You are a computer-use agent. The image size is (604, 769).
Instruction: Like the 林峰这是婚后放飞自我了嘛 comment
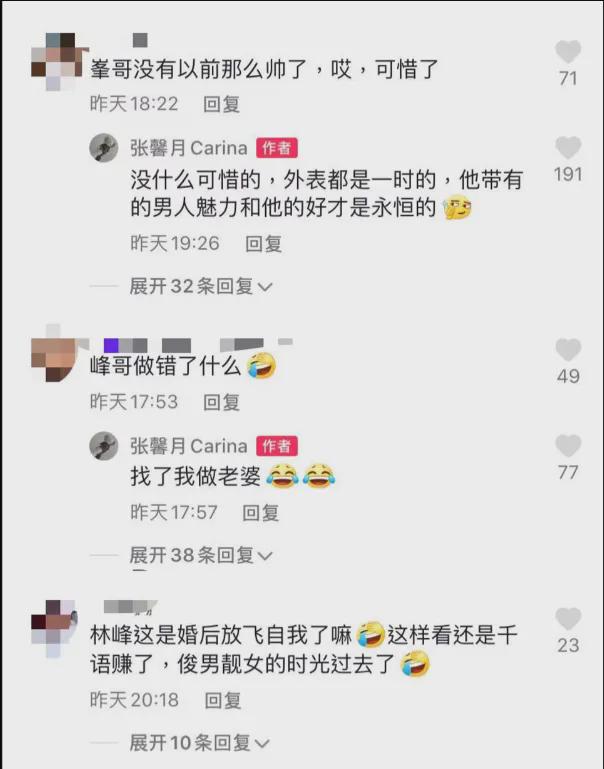(568, 619)
